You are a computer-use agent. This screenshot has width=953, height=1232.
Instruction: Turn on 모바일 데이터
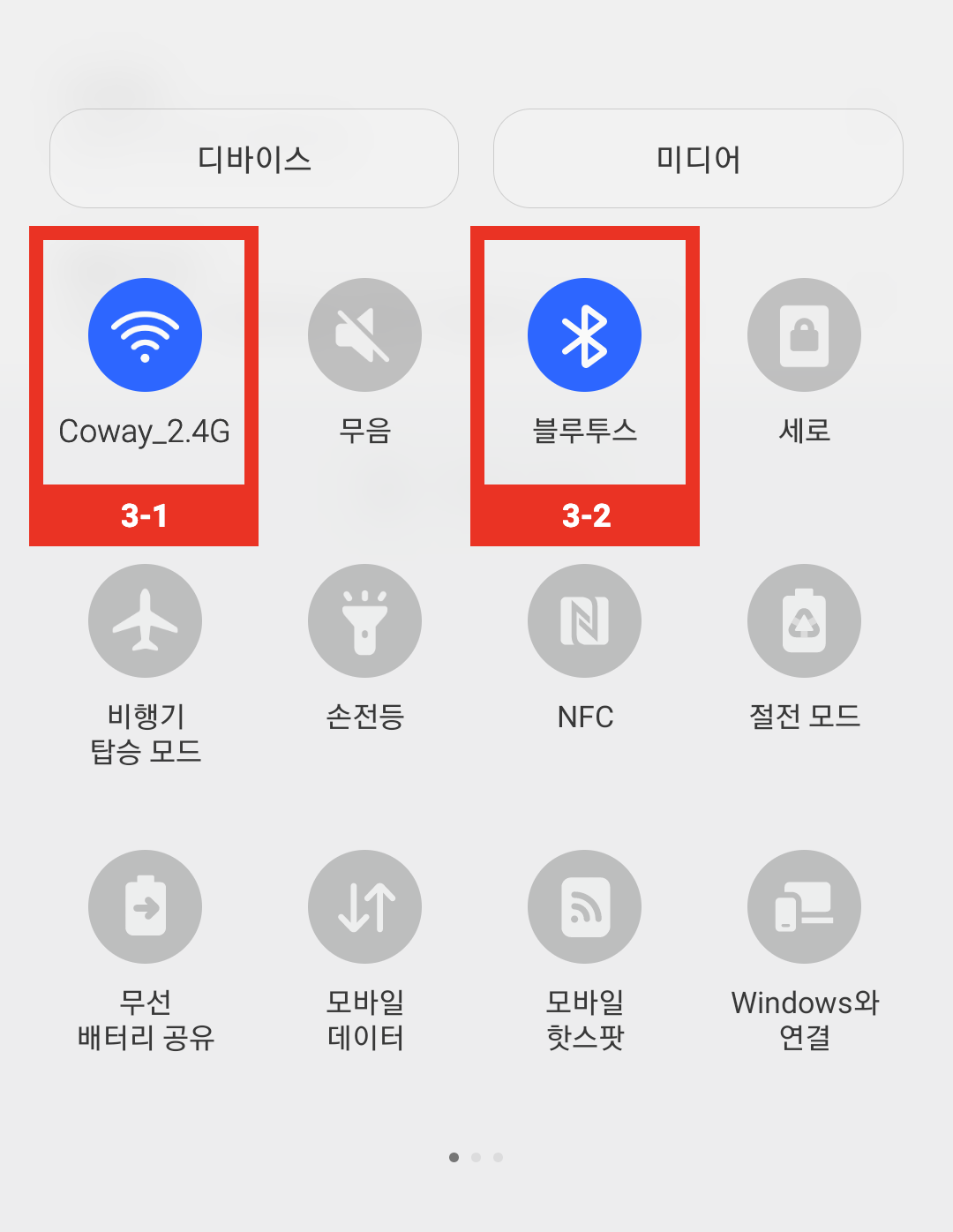[364, 907]
